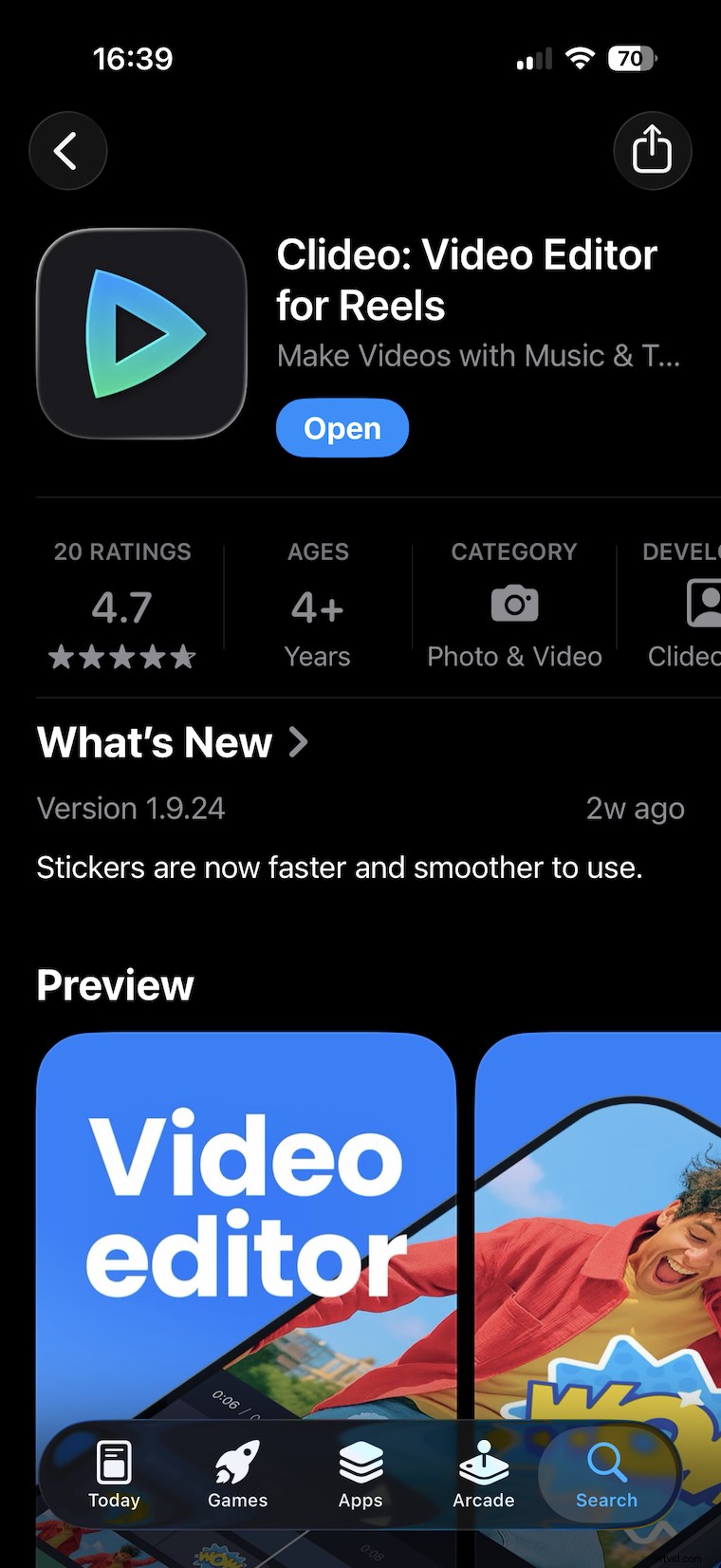The width and height of the screenshot is (721, 1568).
Task: Switch to the Apps tab
Action: pos(360,1475)
